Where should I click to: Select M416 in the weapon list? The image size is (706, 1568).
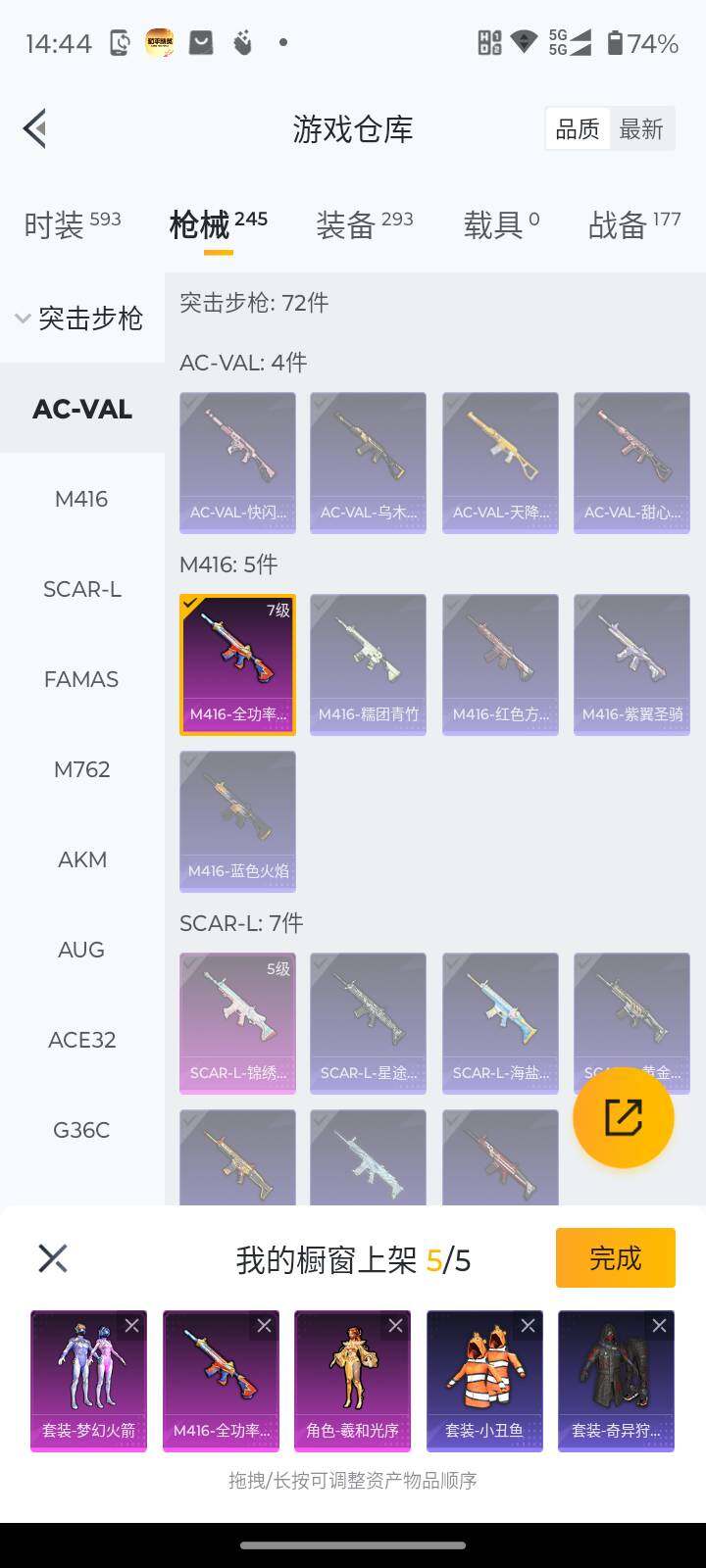click(x=81, y=499)
